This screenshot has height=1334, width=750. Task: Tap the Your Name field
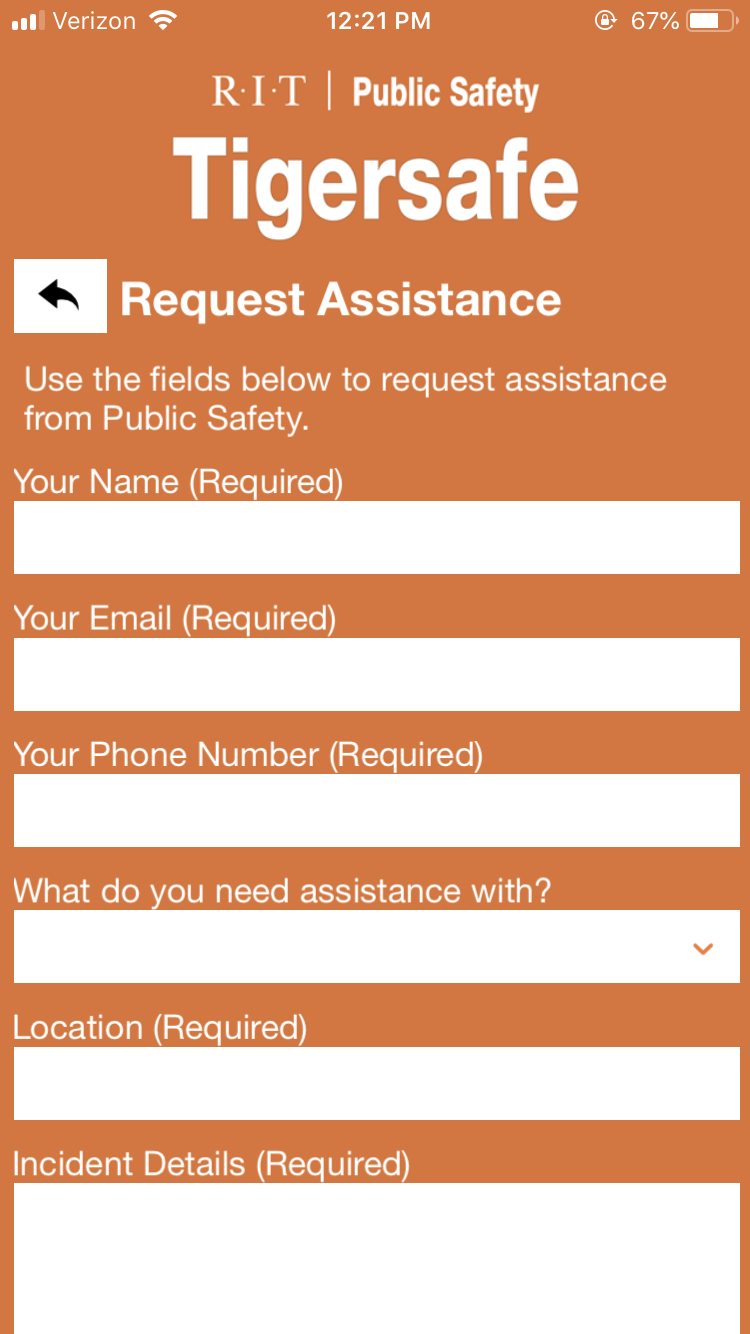coord(376,538)
